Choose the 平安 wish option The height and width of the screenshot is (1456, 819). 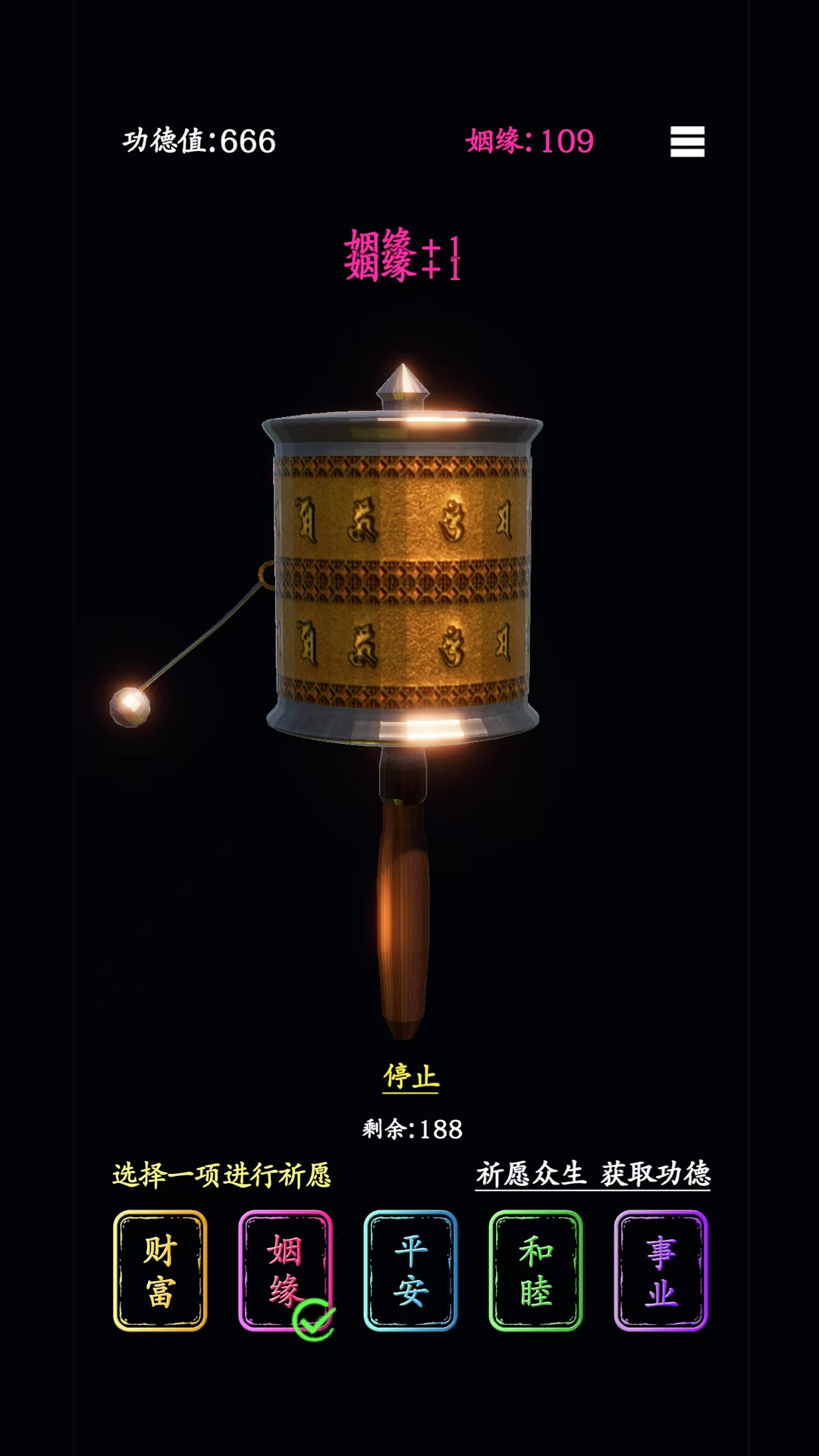(x=410, y=1270)
